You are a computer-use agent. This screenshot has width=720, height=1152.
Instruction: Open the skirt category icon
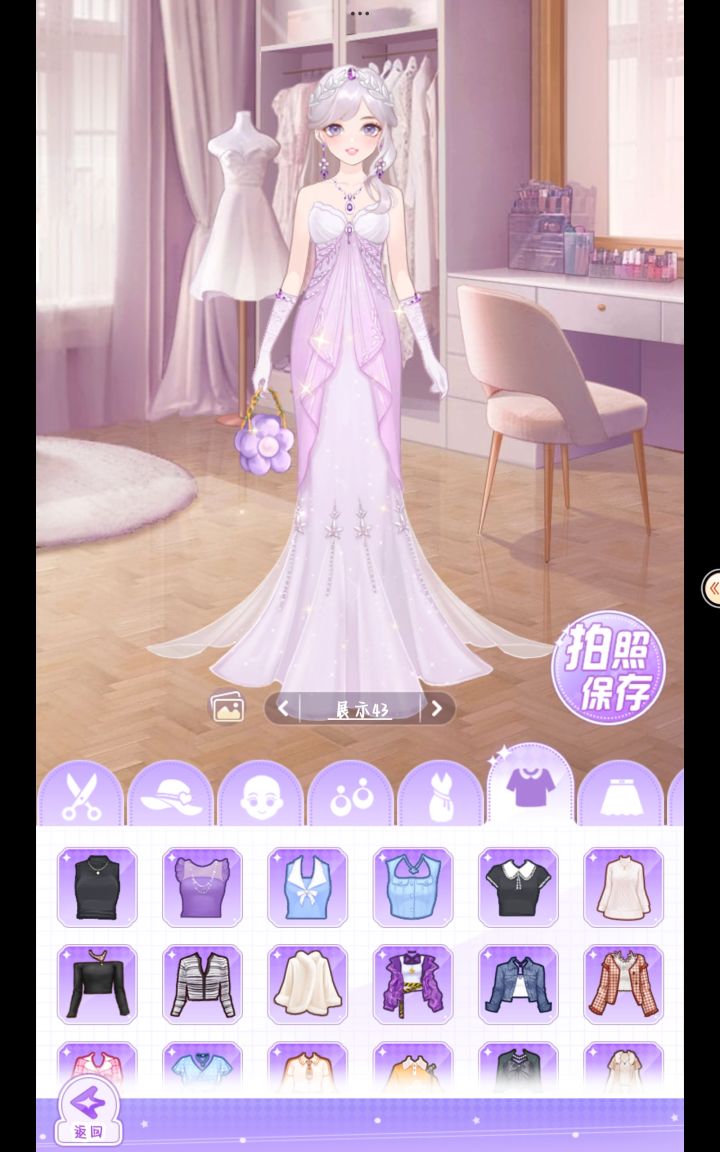[x=622, y=791]
